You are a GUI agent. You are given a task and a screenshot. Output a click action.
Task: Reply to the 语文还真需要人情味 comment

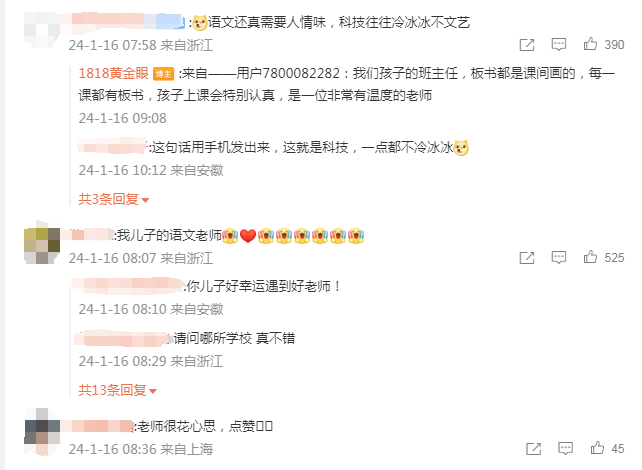click(x=558, y=45)
